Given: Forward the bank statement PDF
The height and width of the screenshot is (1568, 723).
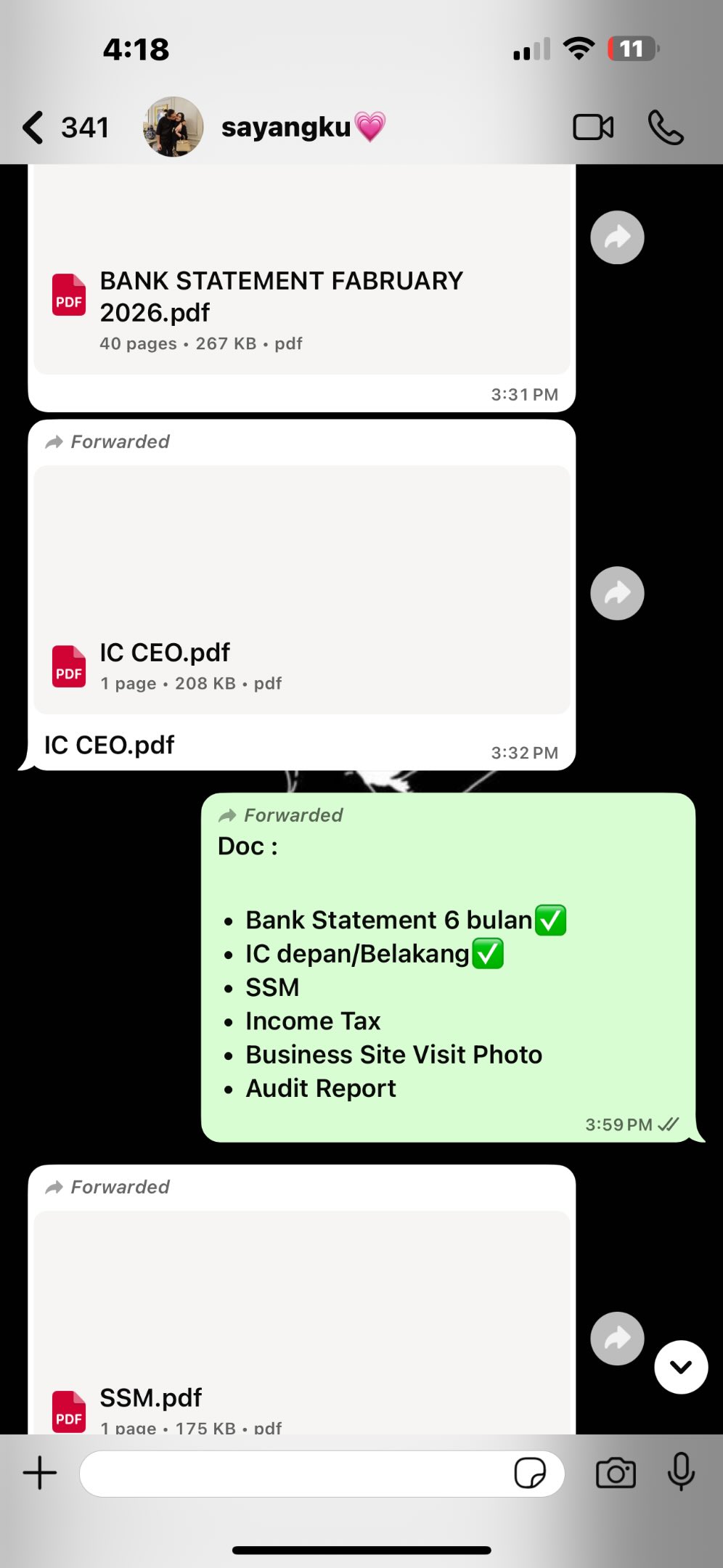Looking at the screenshot, I should point(617,237).
